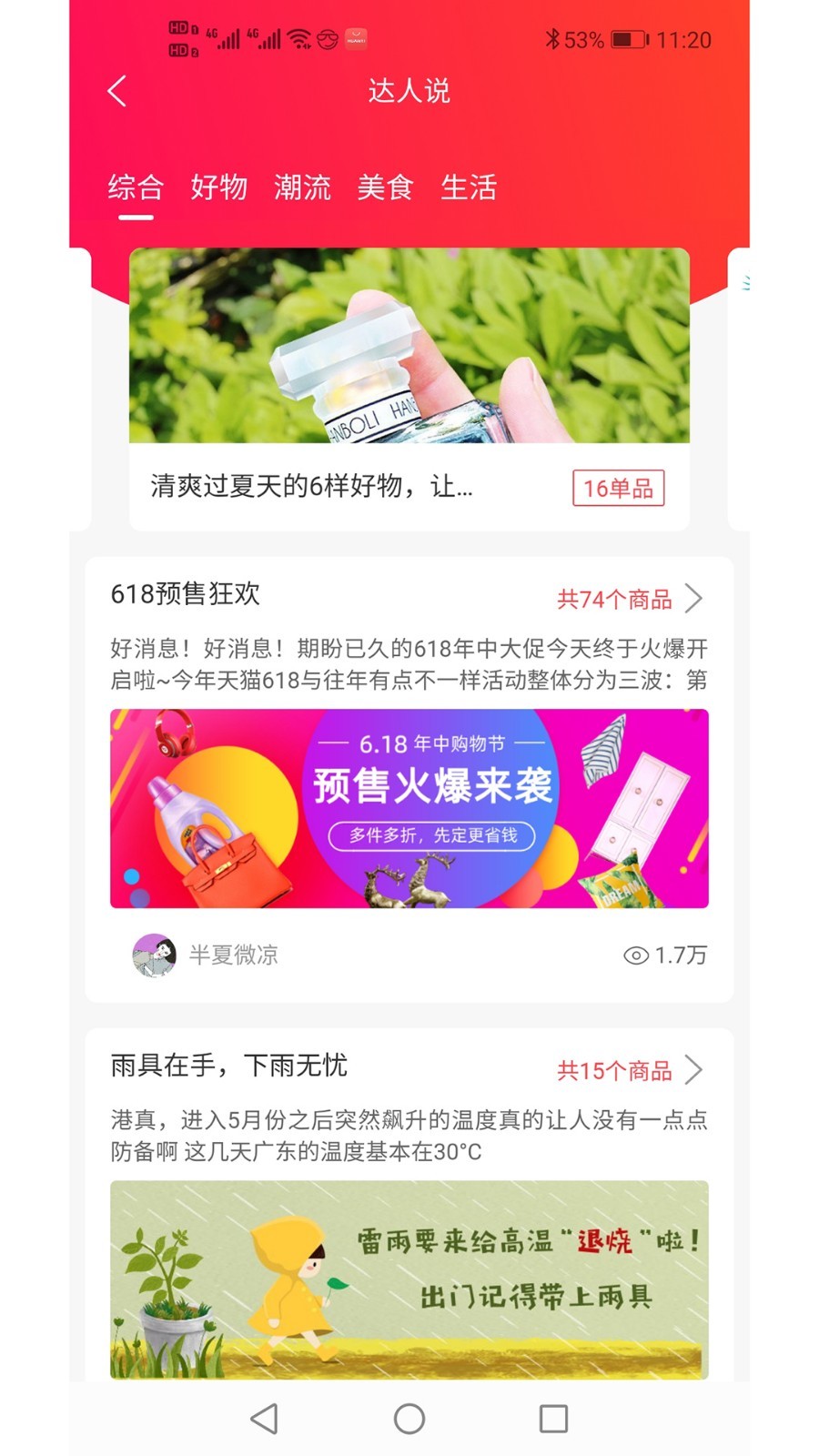This screenshot has width=819, height=1456.
Task: Open system recent apps
Action: point(553,1418)
